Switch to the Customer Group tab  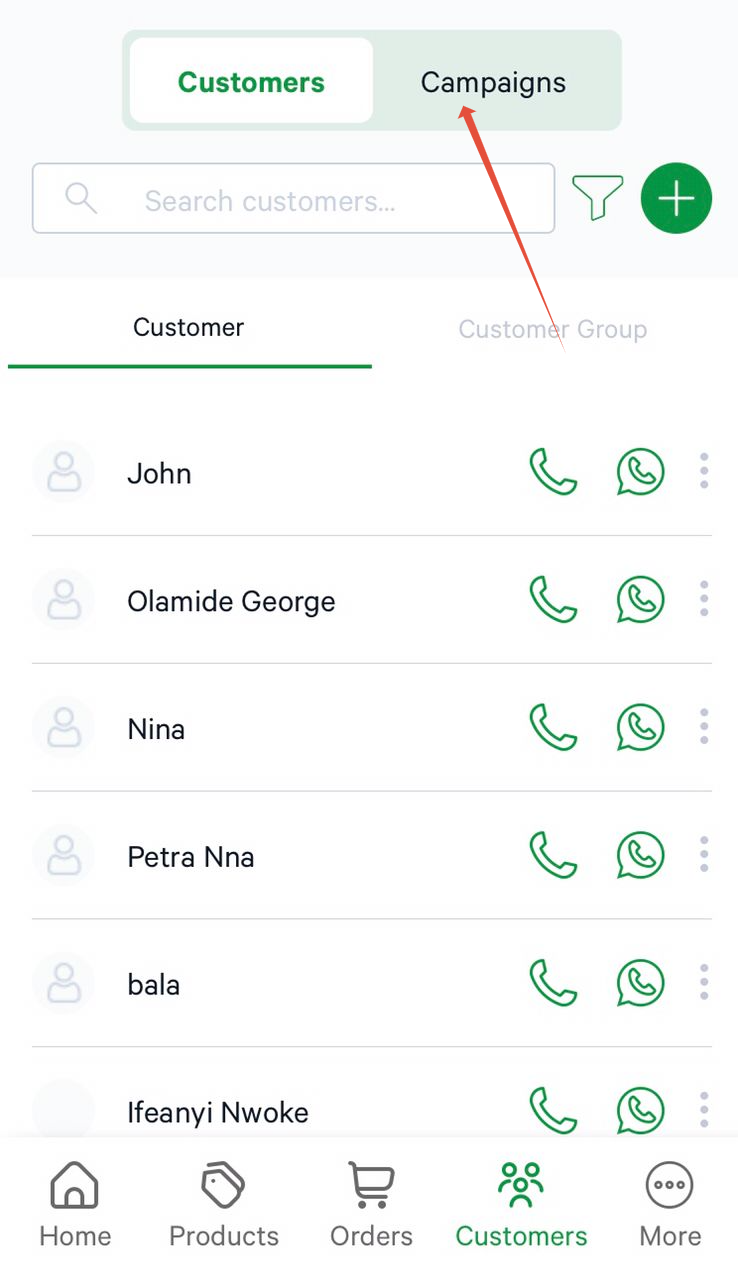pos(552,329)
